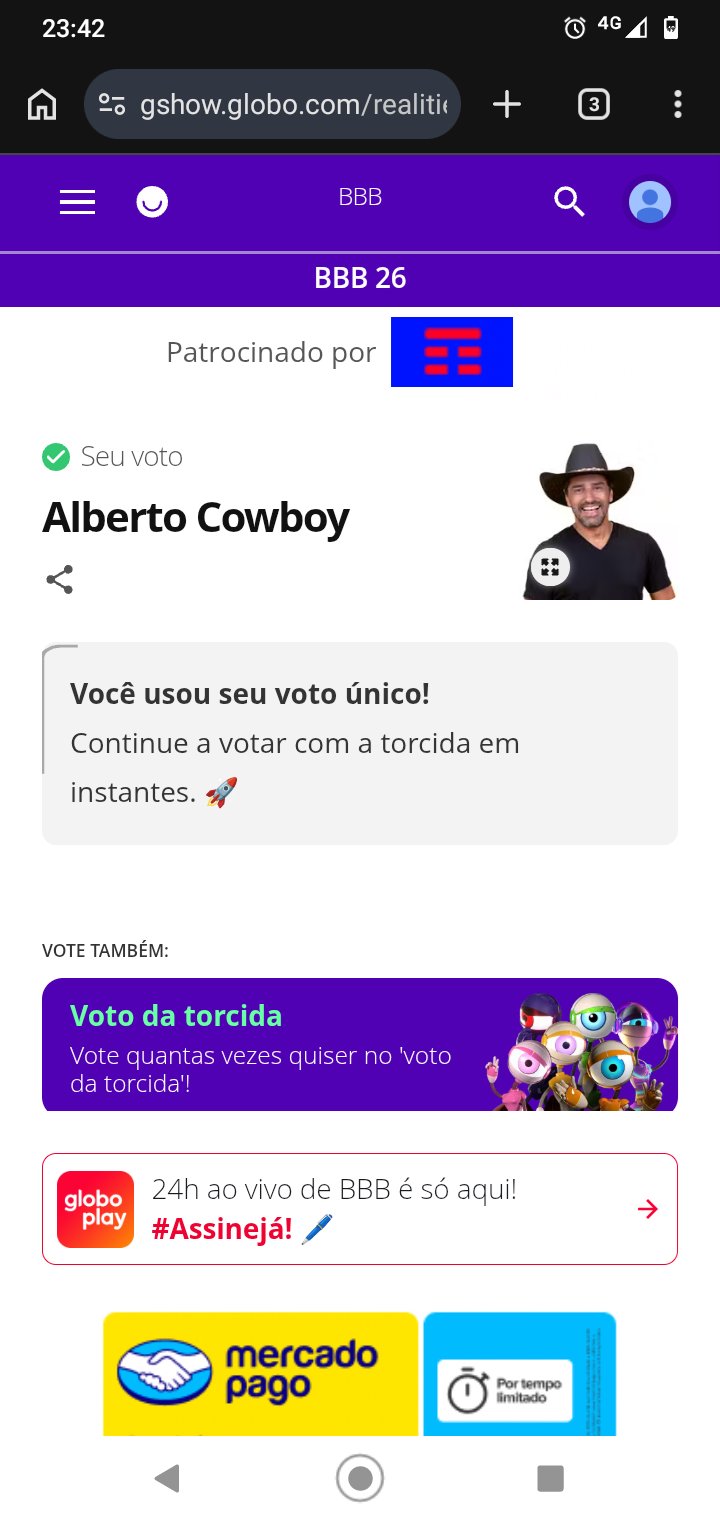Open the recent apps overview

550,1478
